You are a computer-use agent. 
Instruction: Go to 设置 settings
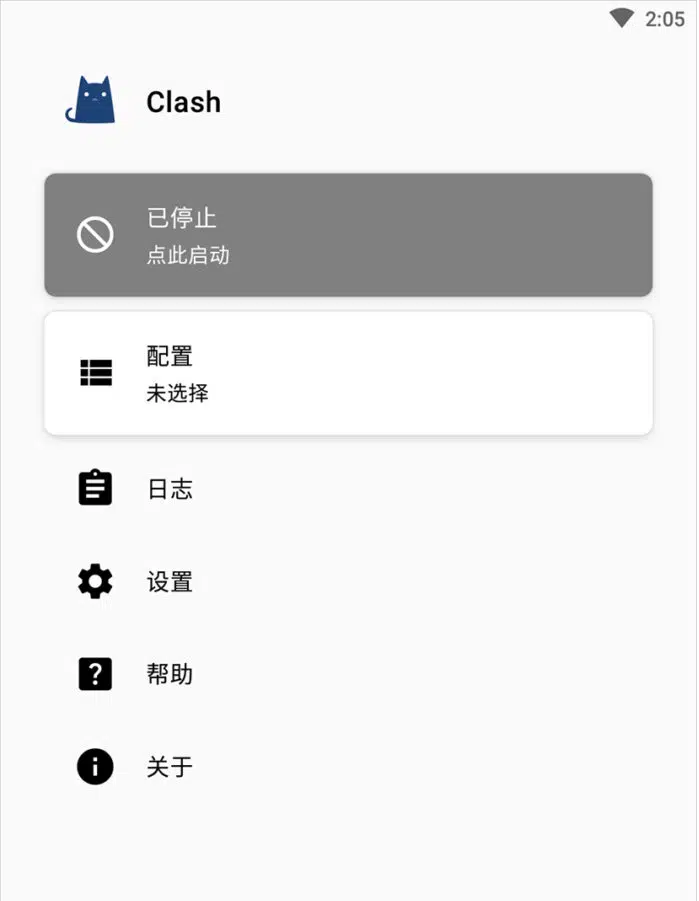tap(170, 582)
